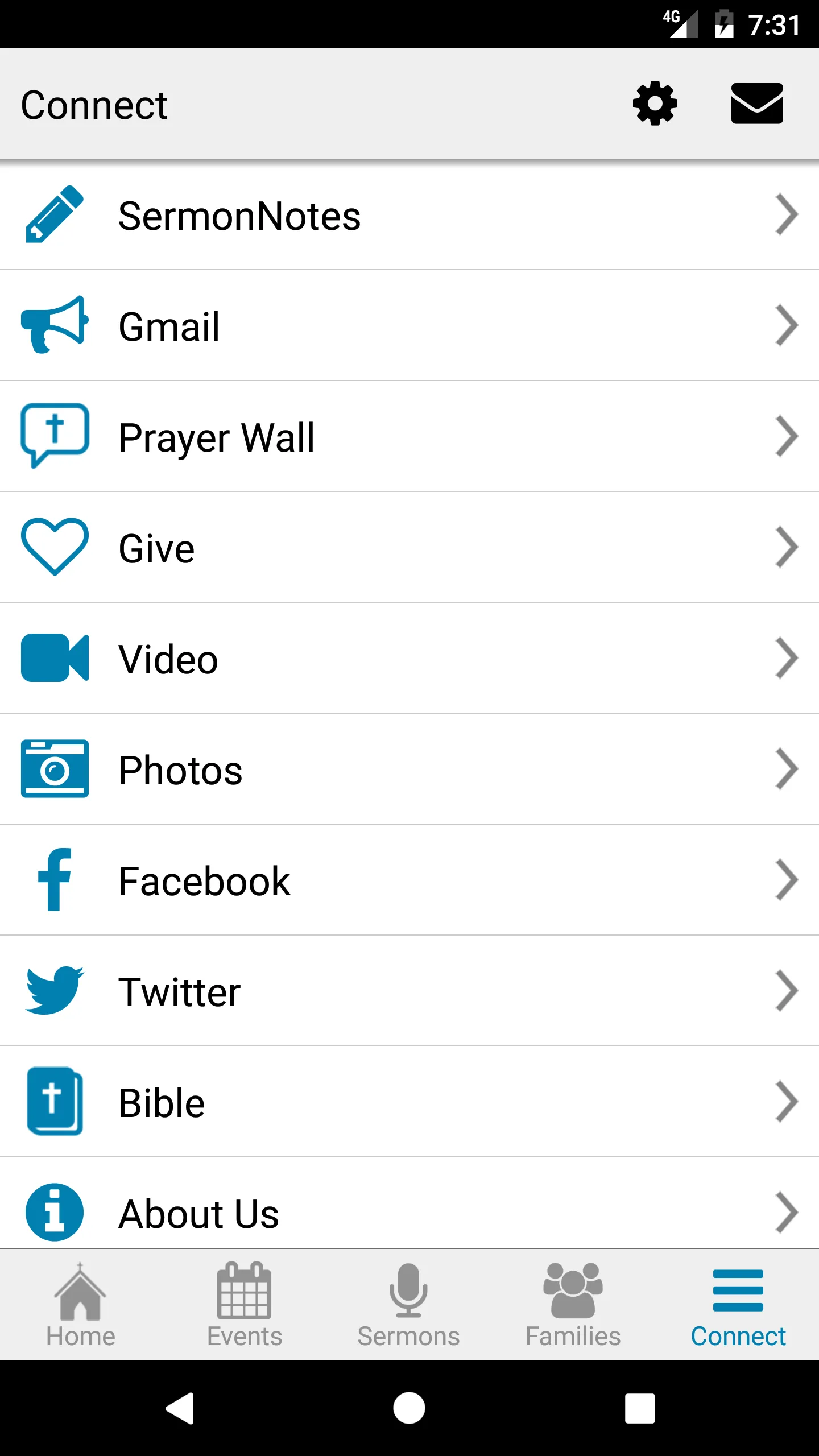Open the settings gear icon

[655, 104]
